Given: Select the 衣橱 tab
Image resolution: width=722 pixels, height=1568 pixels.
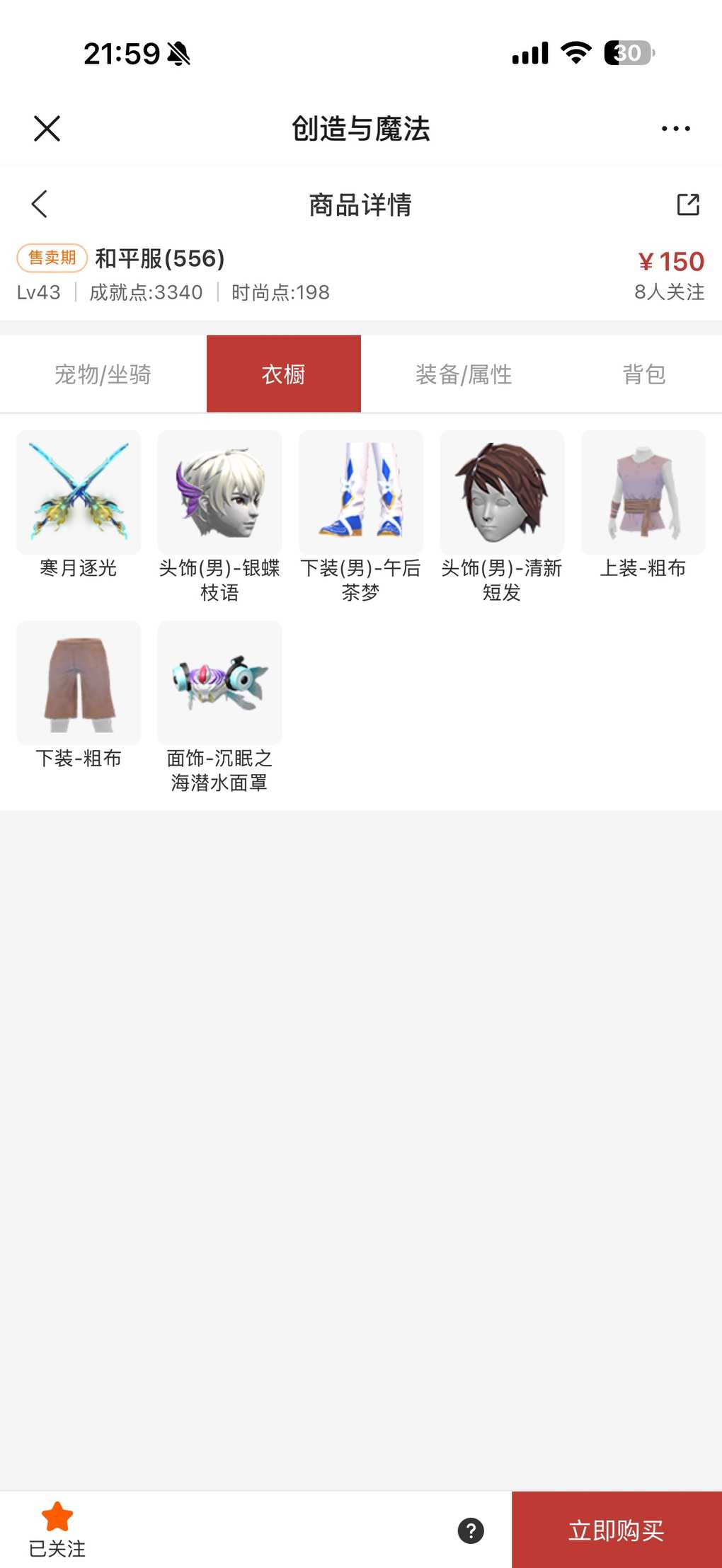Looking at the screenshot, I should [x=284, y=374].
